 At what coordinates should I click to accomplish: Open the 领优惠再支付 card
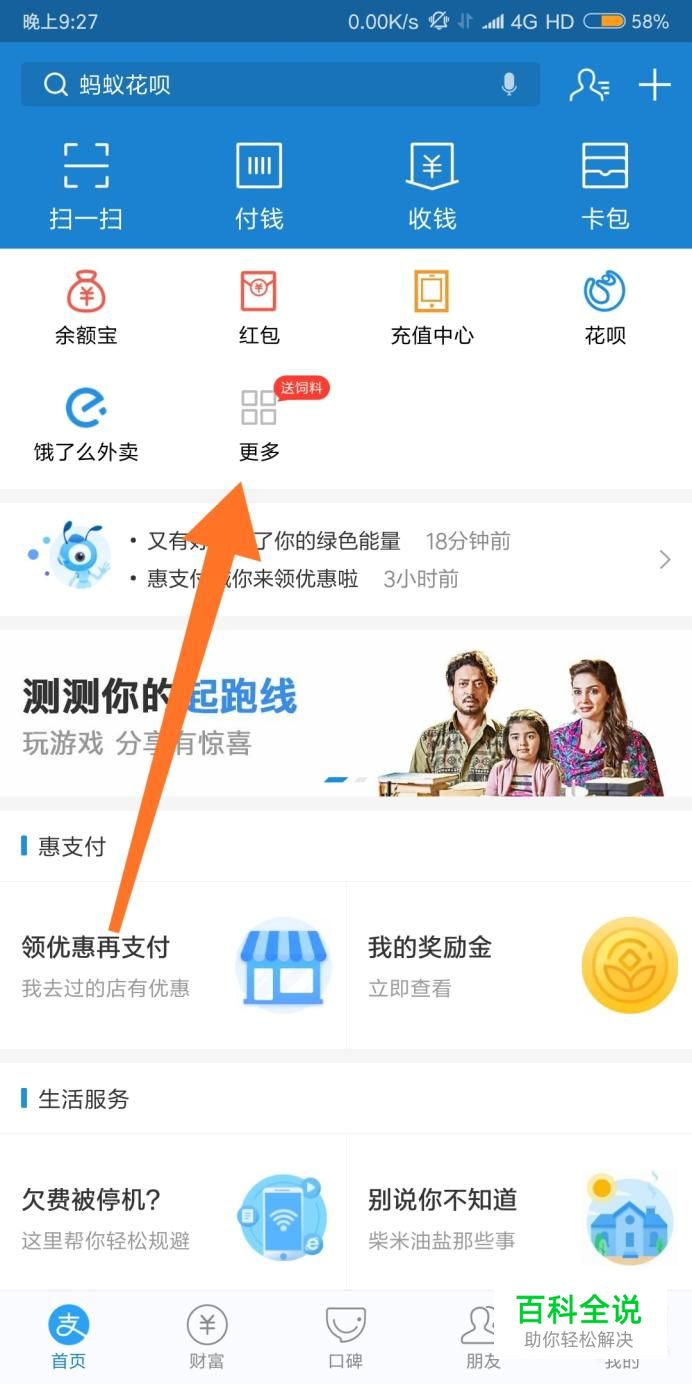(173, 966)
